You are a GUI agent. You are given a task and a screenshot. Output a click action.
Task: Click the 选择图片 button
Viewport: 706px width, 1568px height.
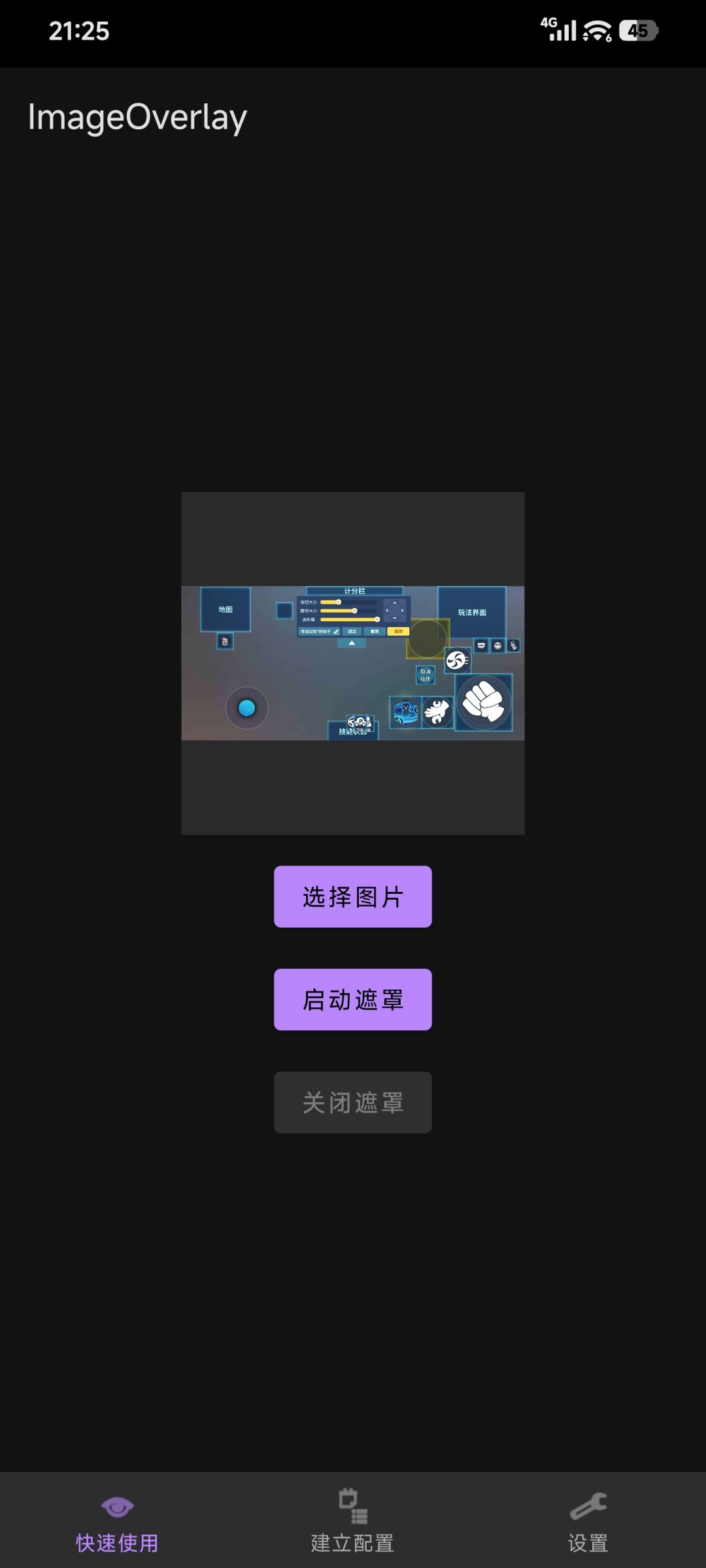click(352, 897)
